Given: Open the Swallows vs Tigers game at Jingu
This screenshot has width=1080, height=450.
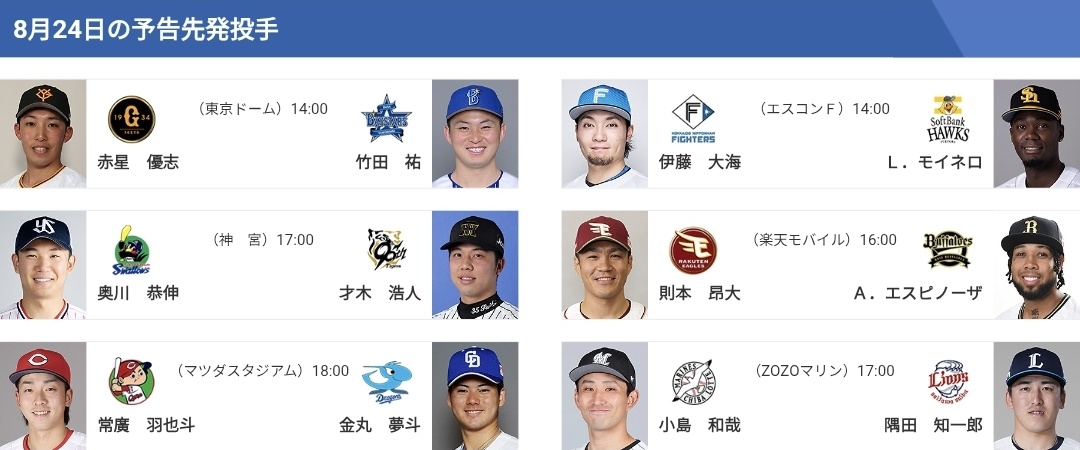Looking at the screenshot, I should (x=260, y=265).
